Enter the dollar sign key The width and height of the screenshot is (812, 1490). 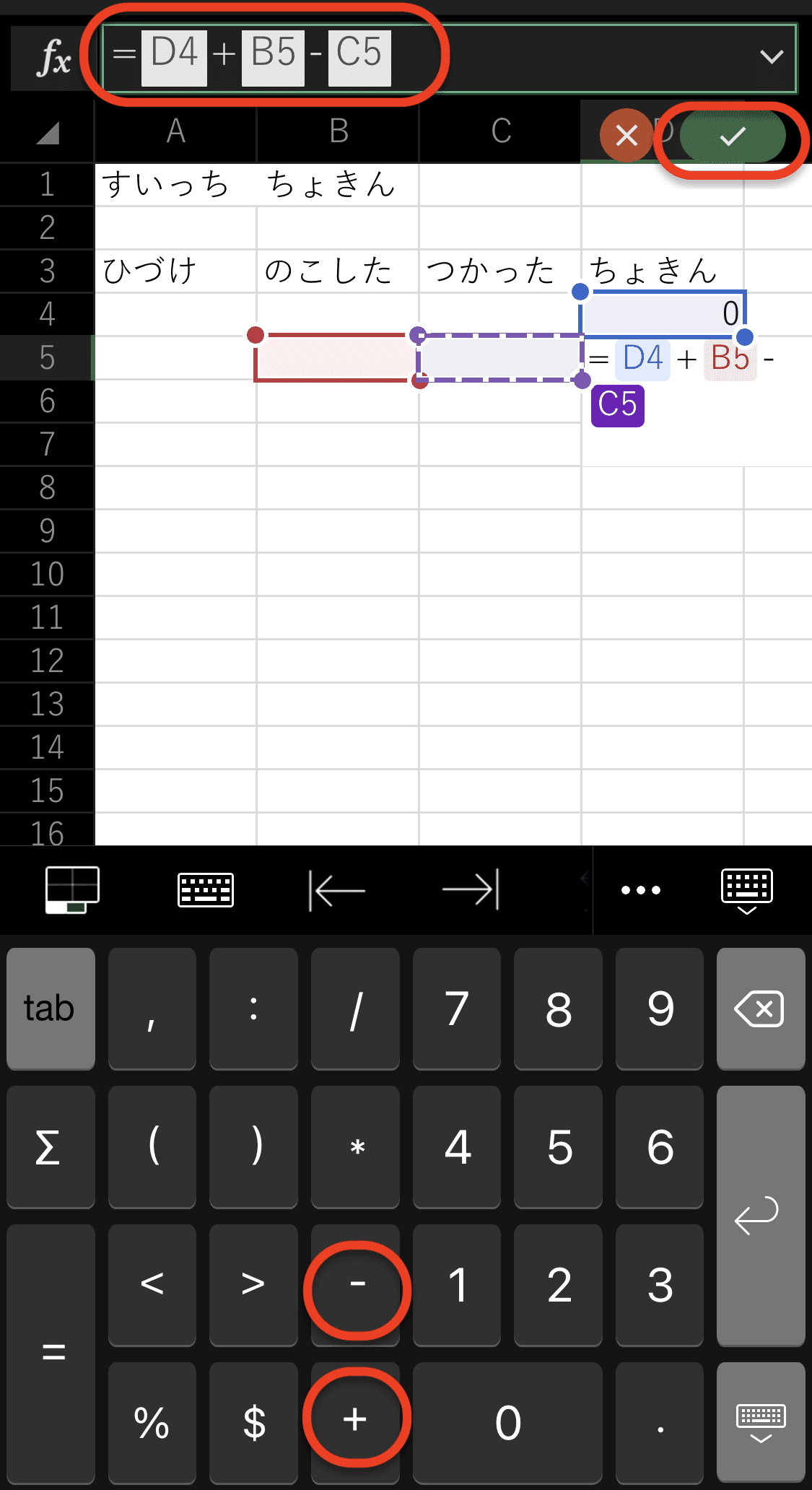click(x=253, y=1423)
